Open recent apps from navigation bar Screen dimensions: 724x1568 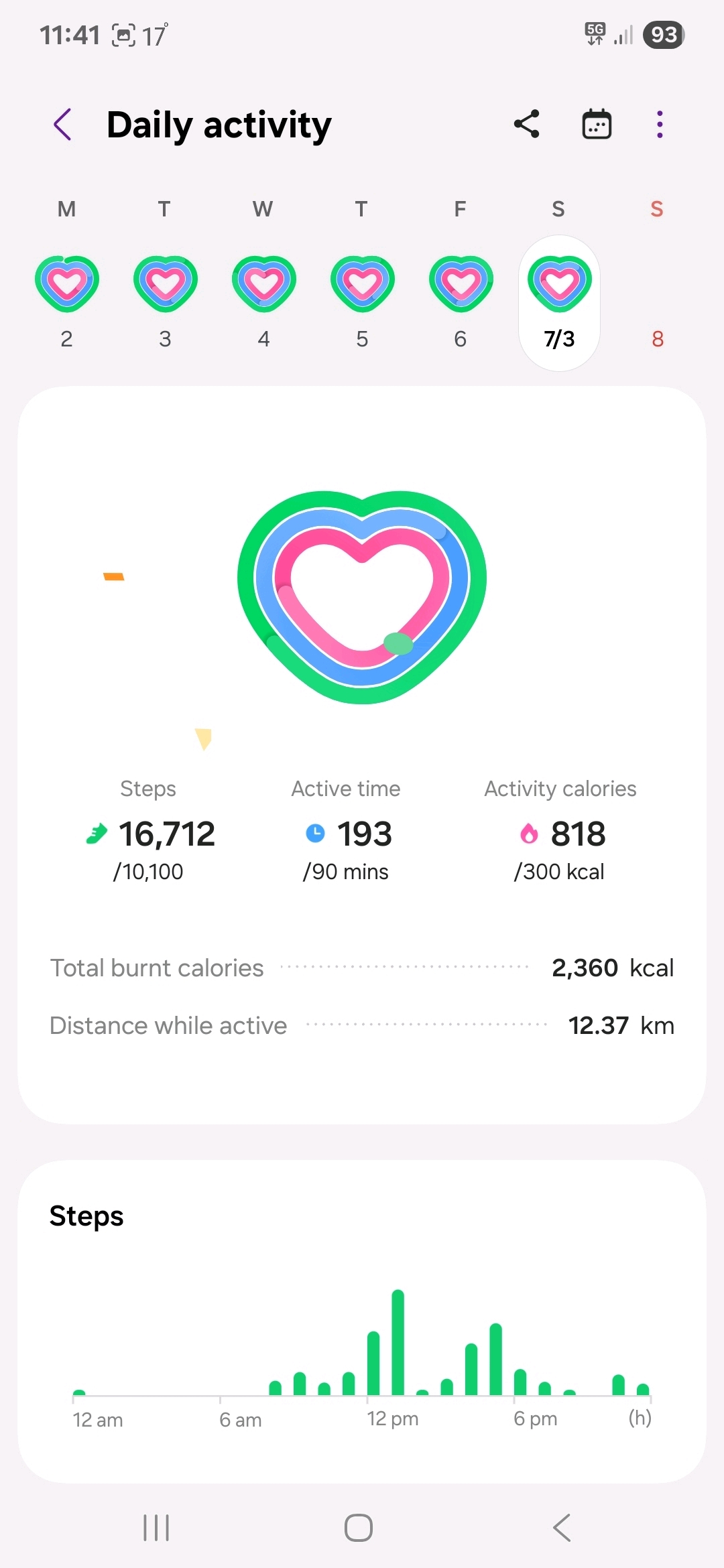click(x=156, y=1528)
